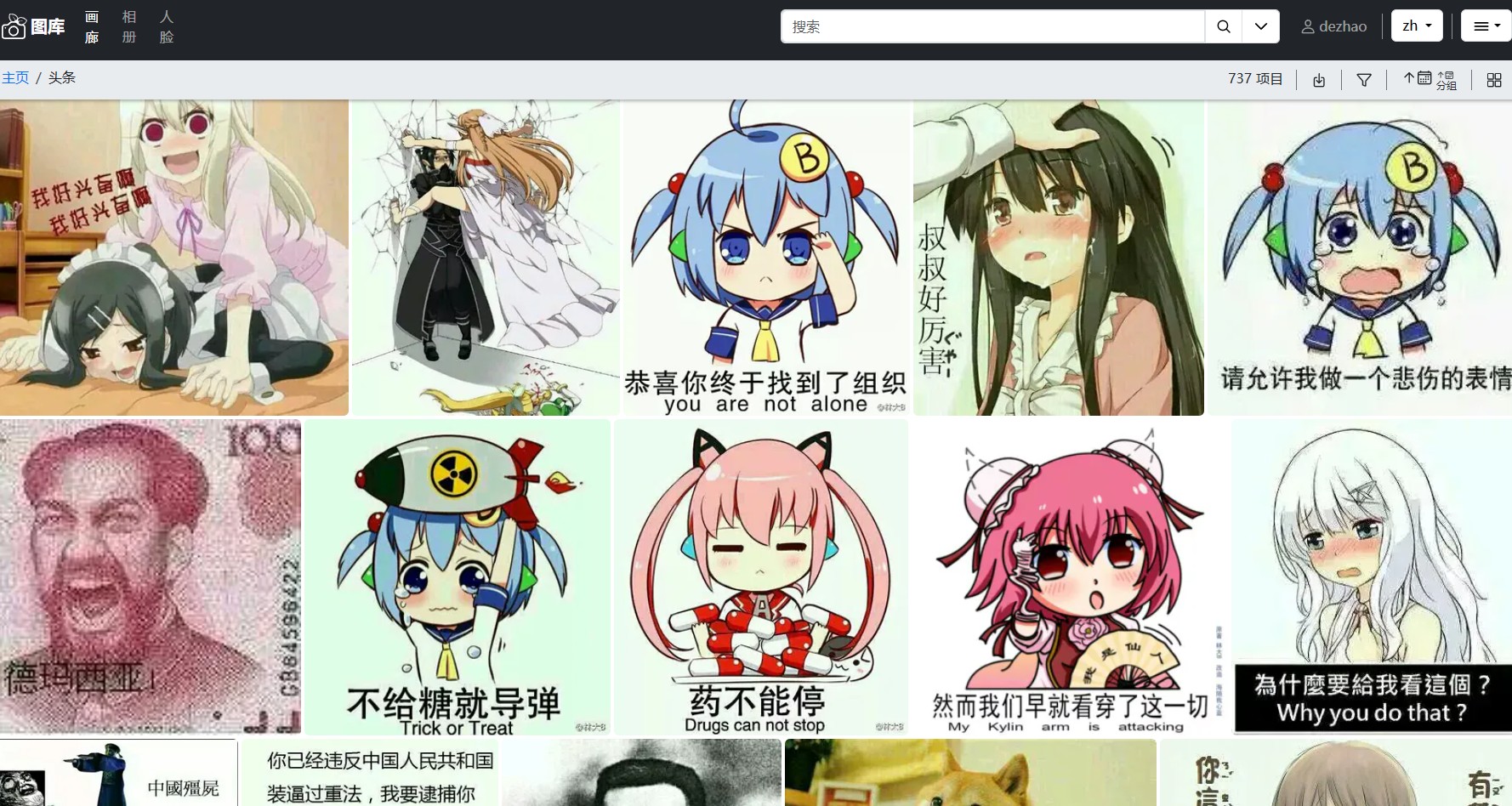This screenshot has width=1512, height=806.
Task: Switch to the 人脸 faces tab
Action: pos(167,27)
